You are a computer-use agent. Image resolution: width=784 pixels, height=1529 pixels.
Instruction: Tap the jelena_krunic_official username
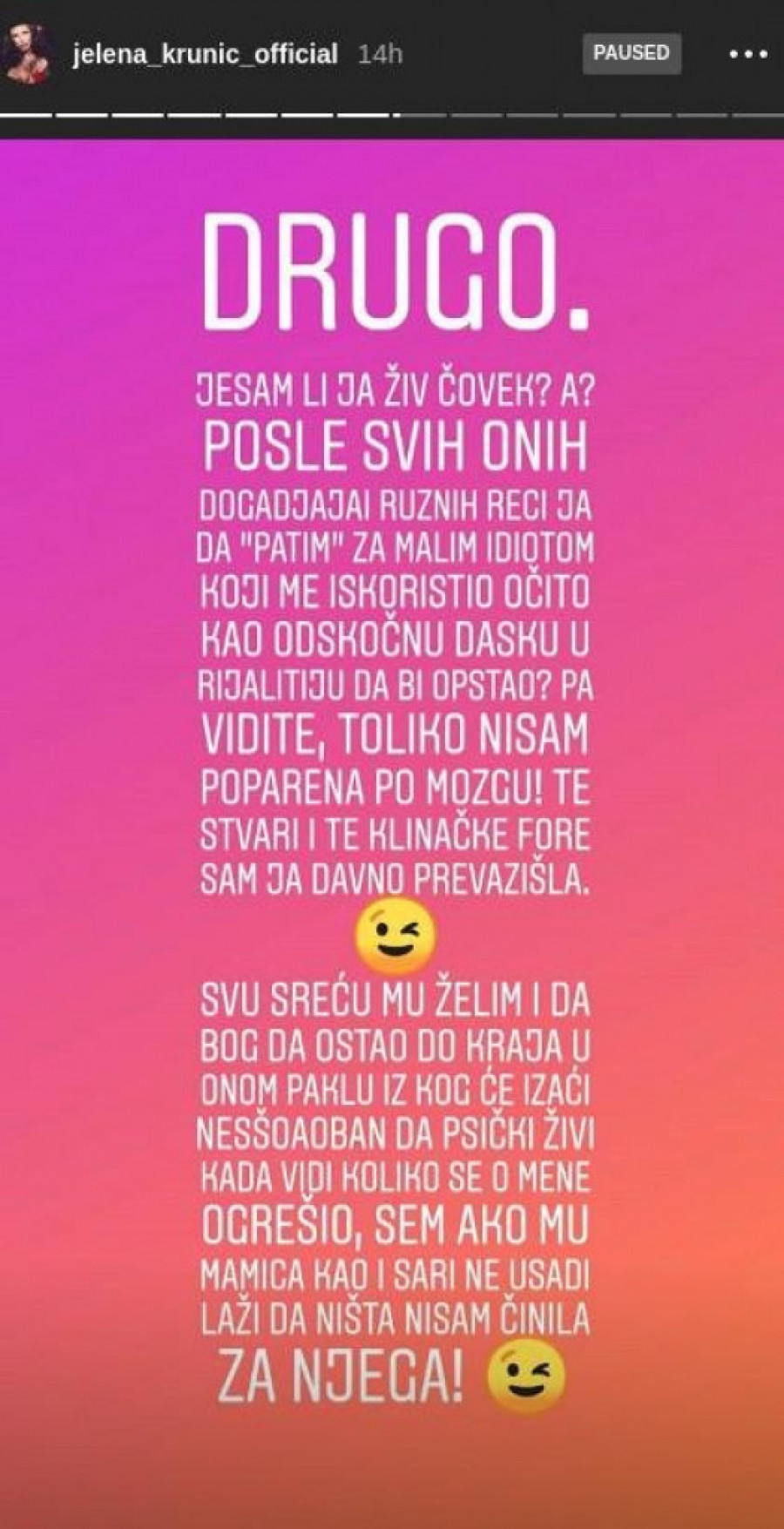click(206, 54)
